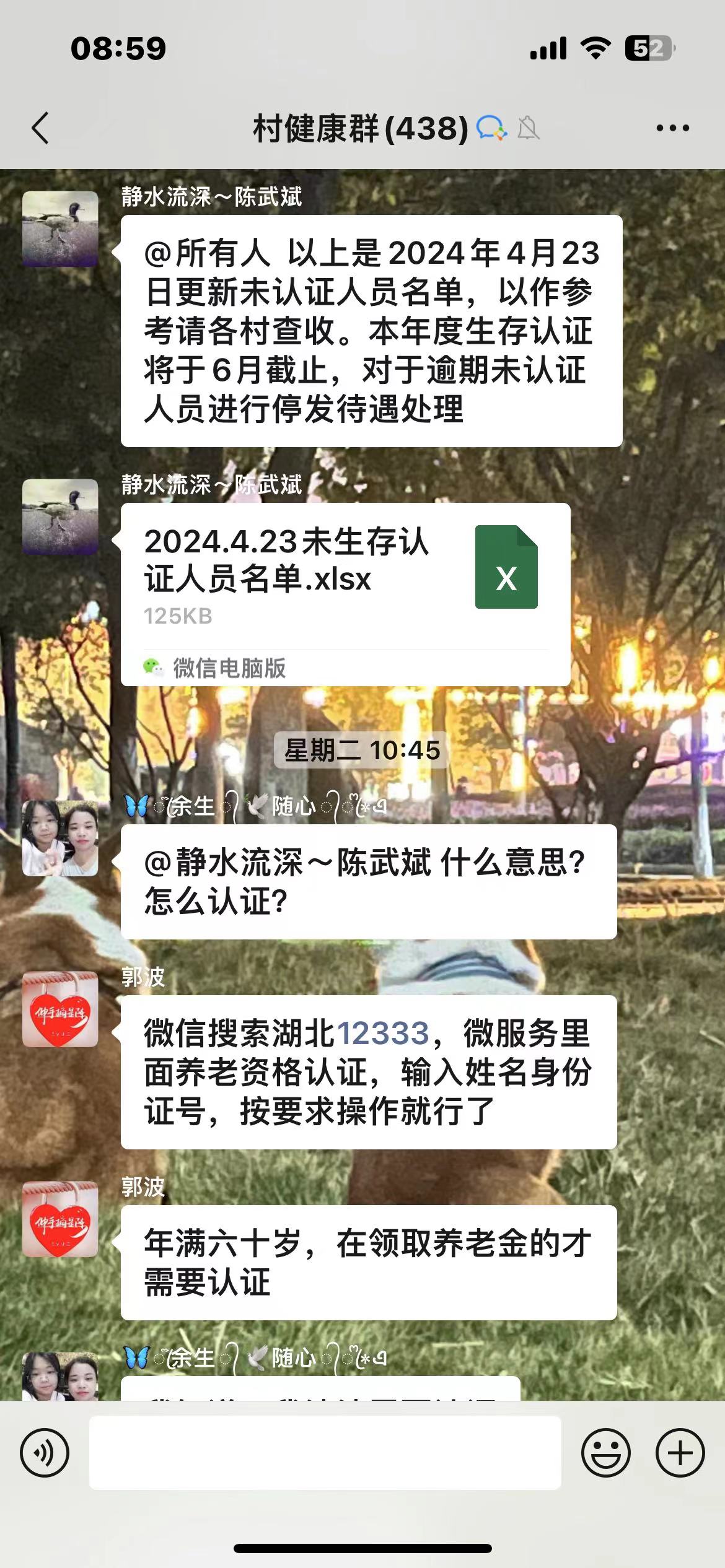
Task: Open 余生 随心 avatar beside 什么意思 message
Action: coord(60,838)
